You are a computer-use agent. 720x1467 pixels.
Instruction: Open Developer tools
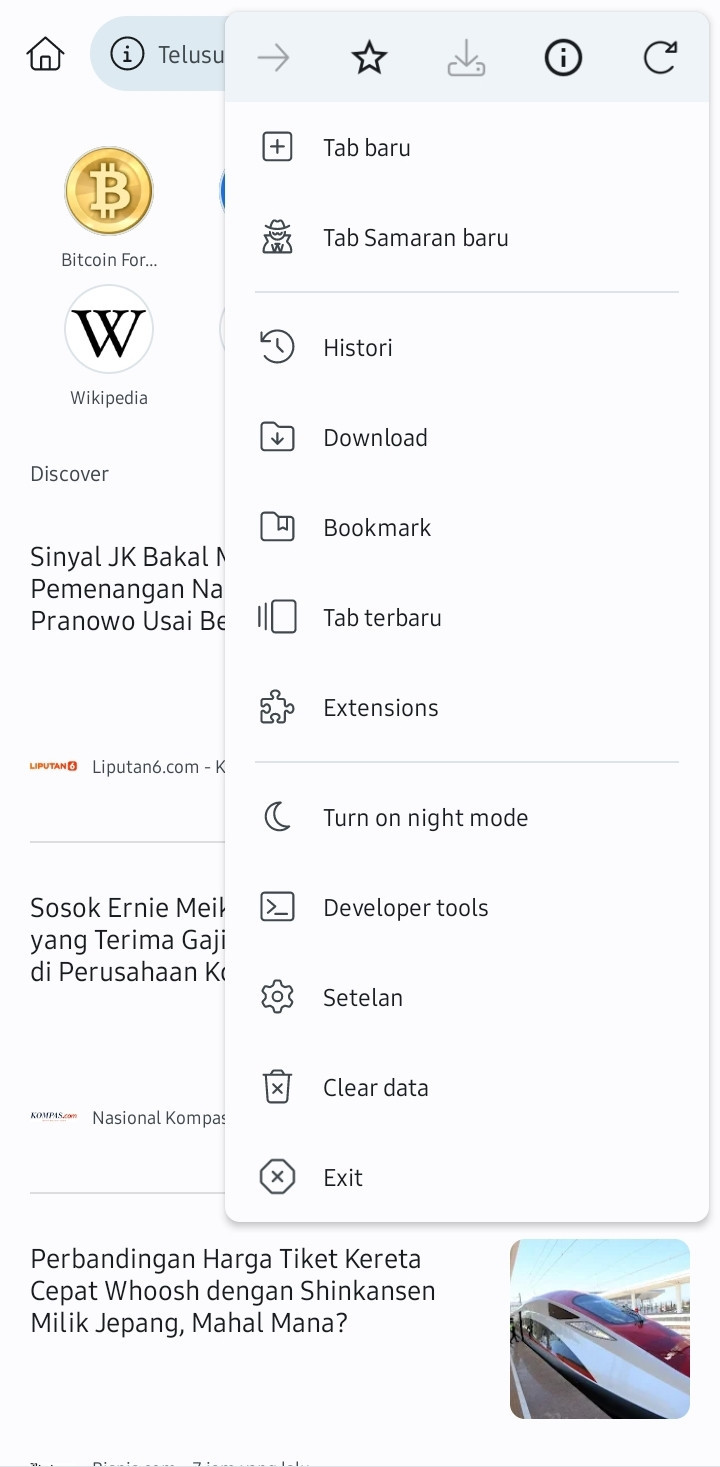(x=467, y=907)
